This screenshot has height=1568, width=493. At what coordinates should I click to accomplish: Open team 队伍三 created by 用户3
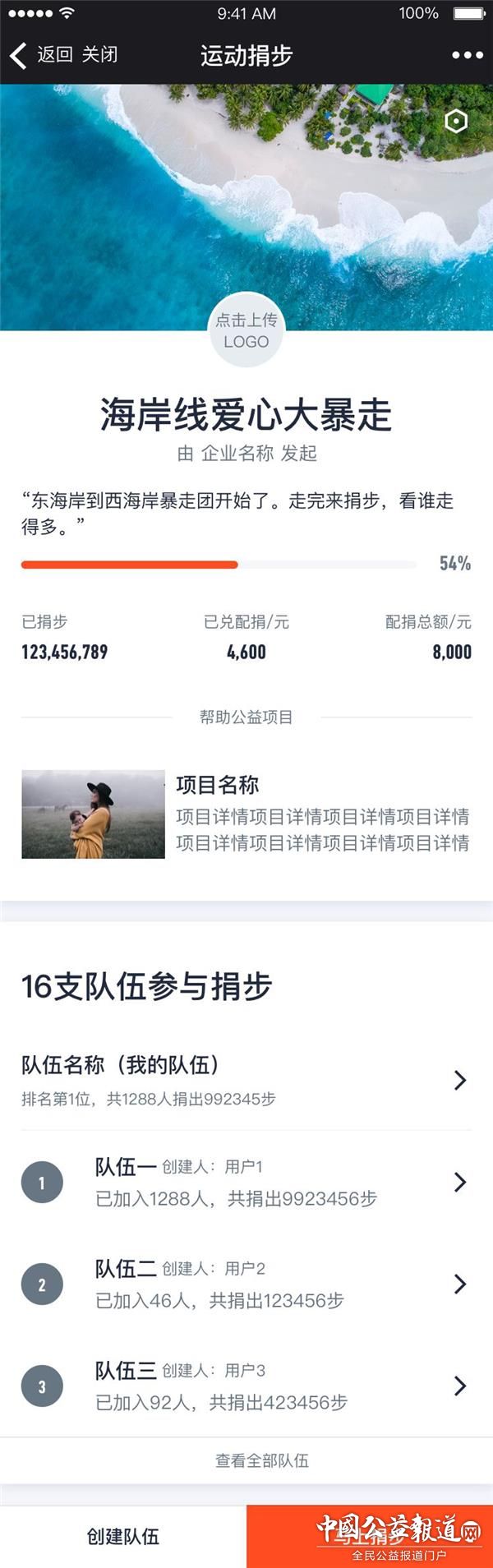[246, 1386]
